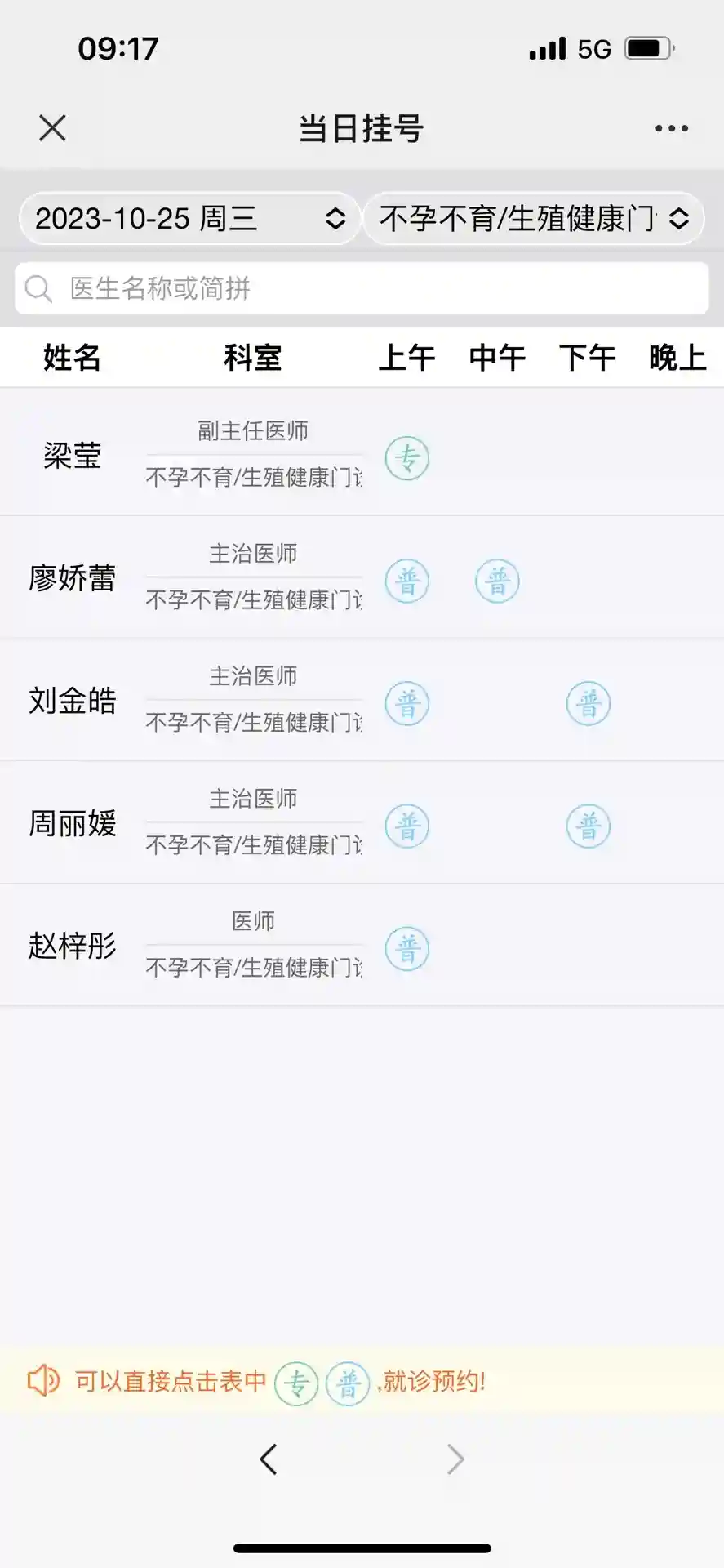
Task: Focus the 医生名称或简拼 search field
Action: pos(362,288)
